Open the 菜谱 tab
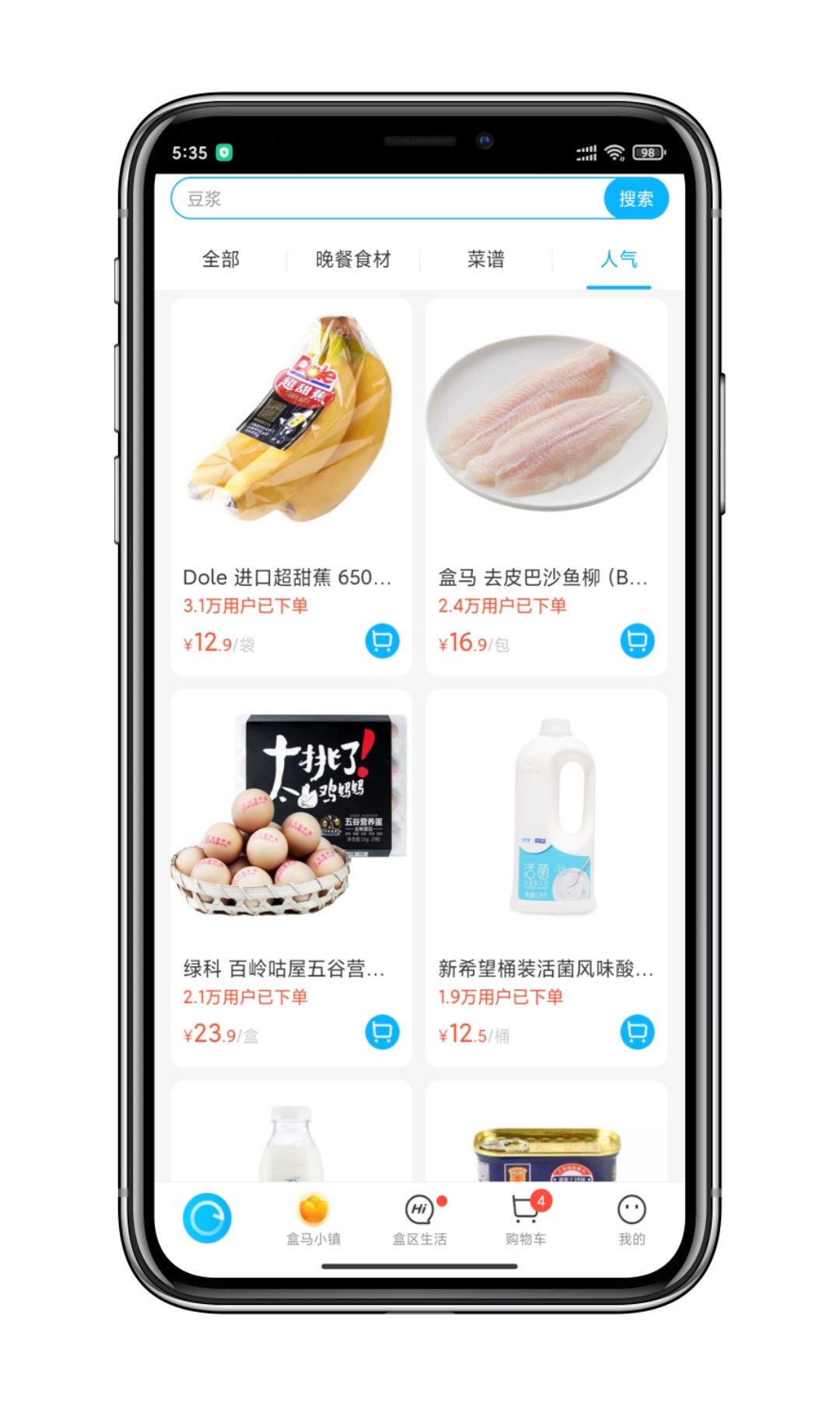Screen dimensions: 840x1406 pos(486,259)
